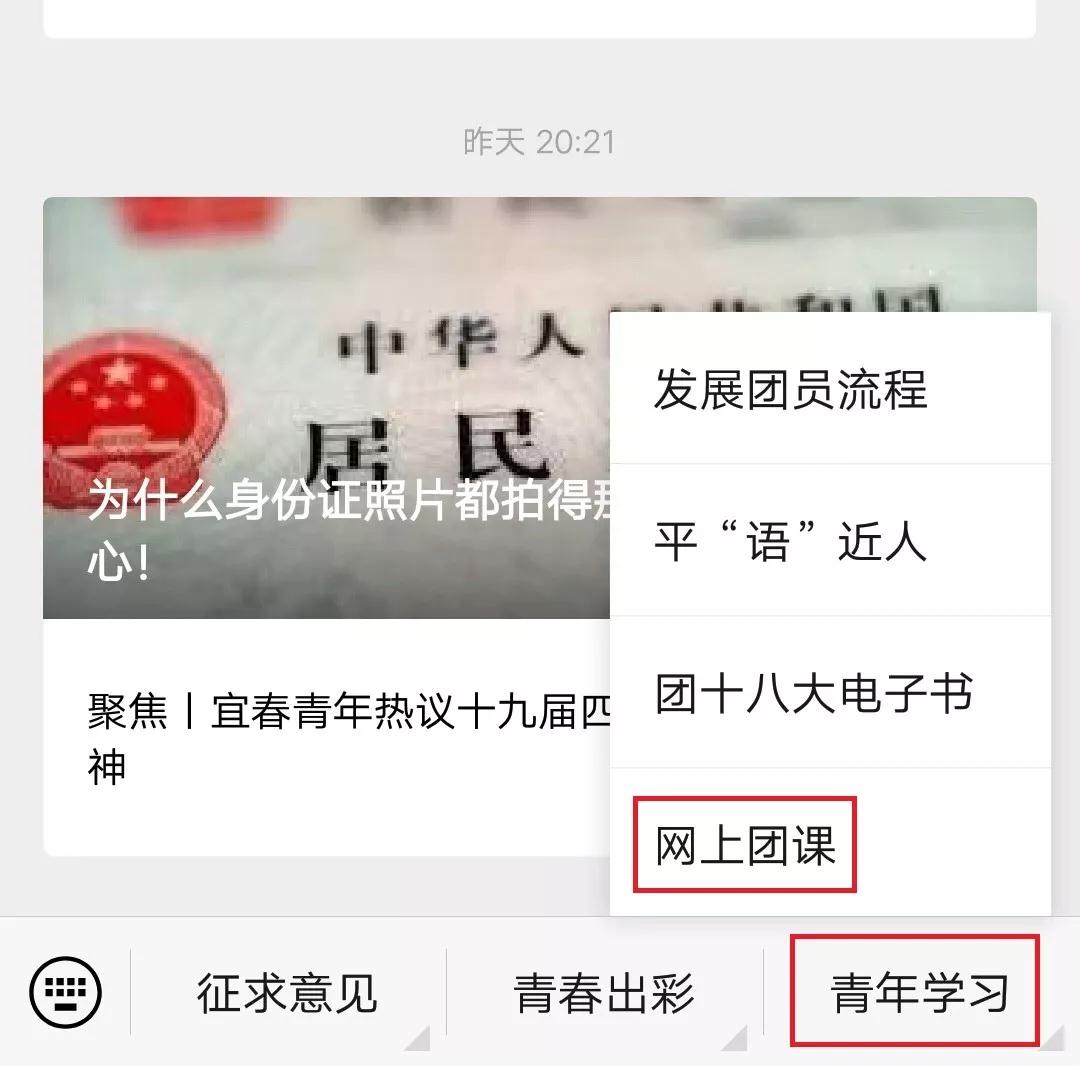Tap the 青年学习 menu button
The height and width of the screenshot is (1066, 1080).
click(918, 994)
